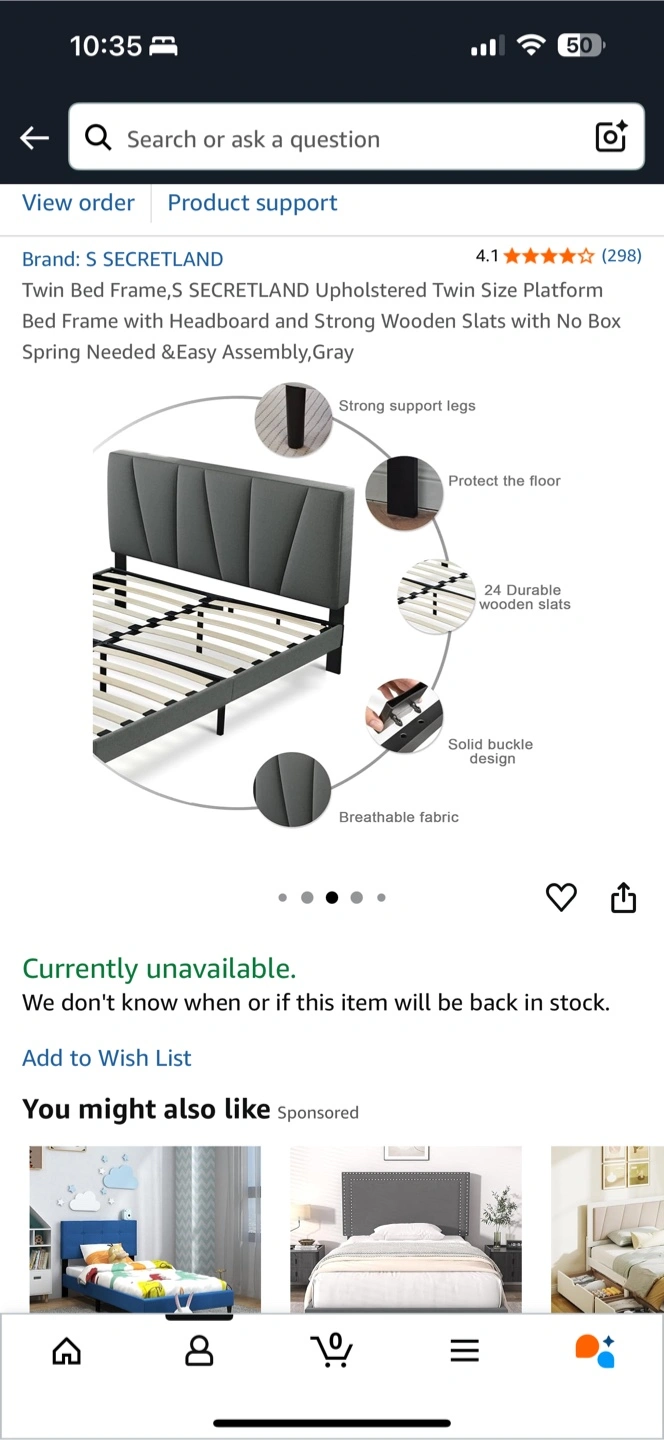Open the hamburger menu tab
Image resolution: width=664 pixels, height=1440 pixels.
point(464,1351)
